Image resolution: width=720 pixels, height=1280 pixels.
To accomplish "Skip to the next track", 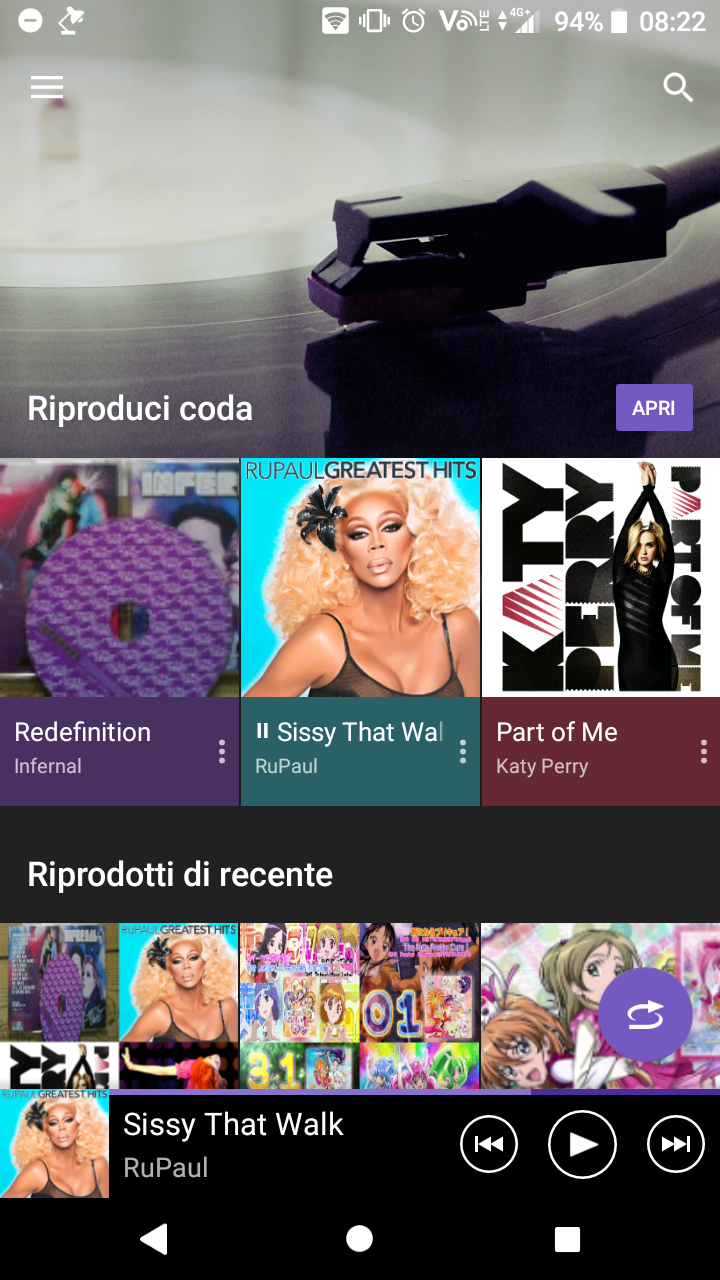I will point(676,1144).
